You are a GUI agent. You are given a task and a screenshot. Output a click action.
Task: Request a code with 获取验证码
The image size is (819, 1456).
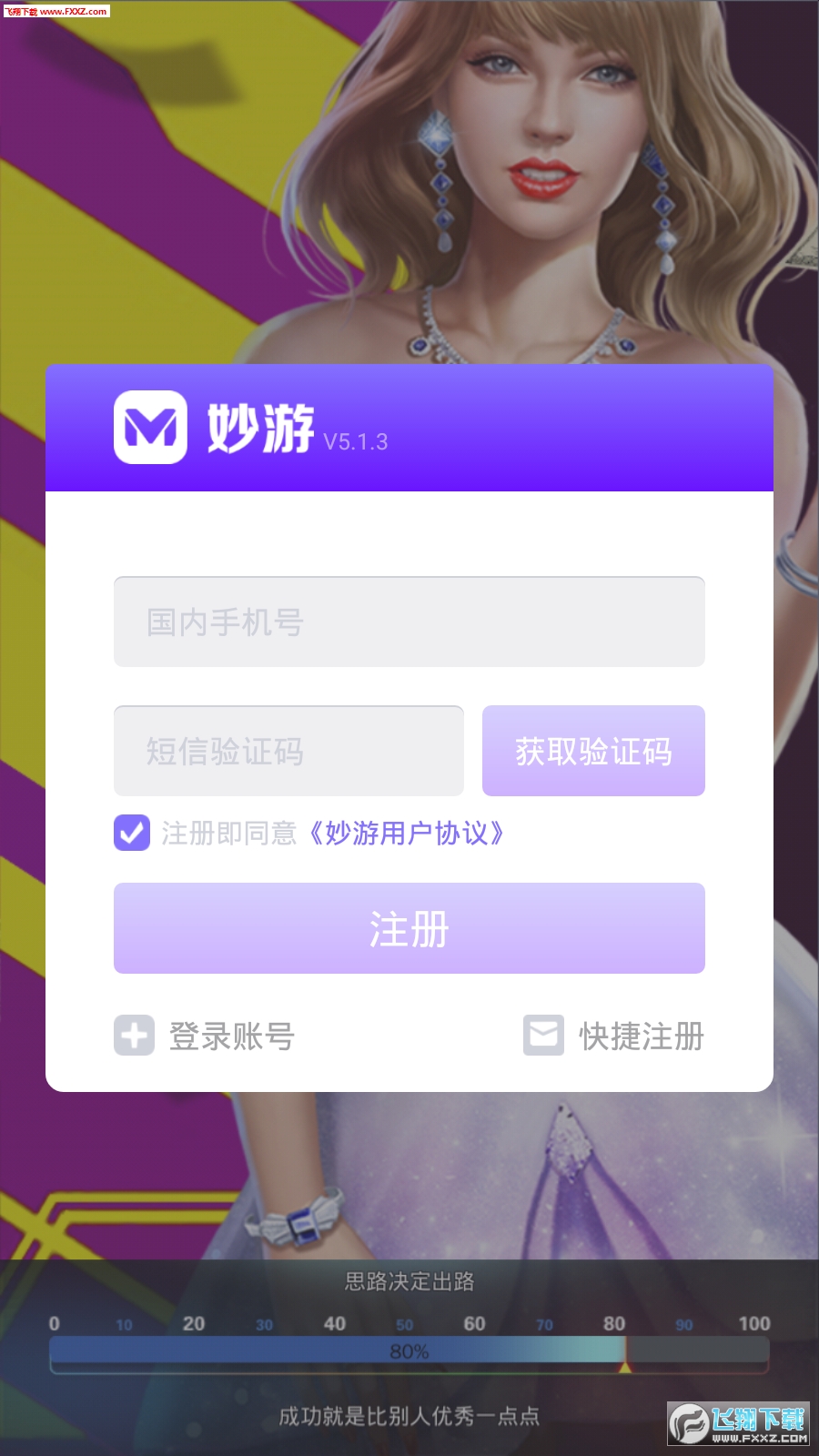tap(593, 751)
